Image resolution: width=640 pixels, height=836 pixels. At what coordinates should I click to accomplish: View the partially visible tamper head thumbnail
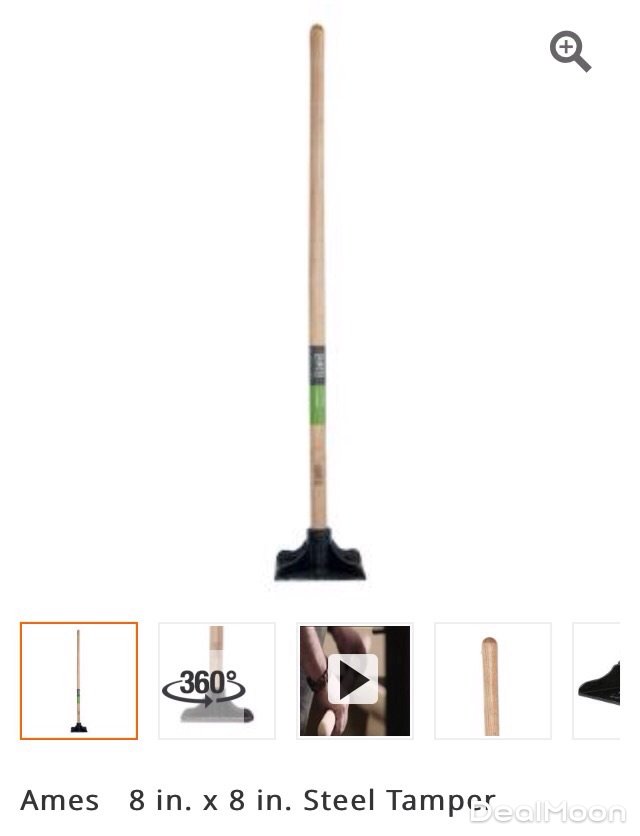(597, 681)
